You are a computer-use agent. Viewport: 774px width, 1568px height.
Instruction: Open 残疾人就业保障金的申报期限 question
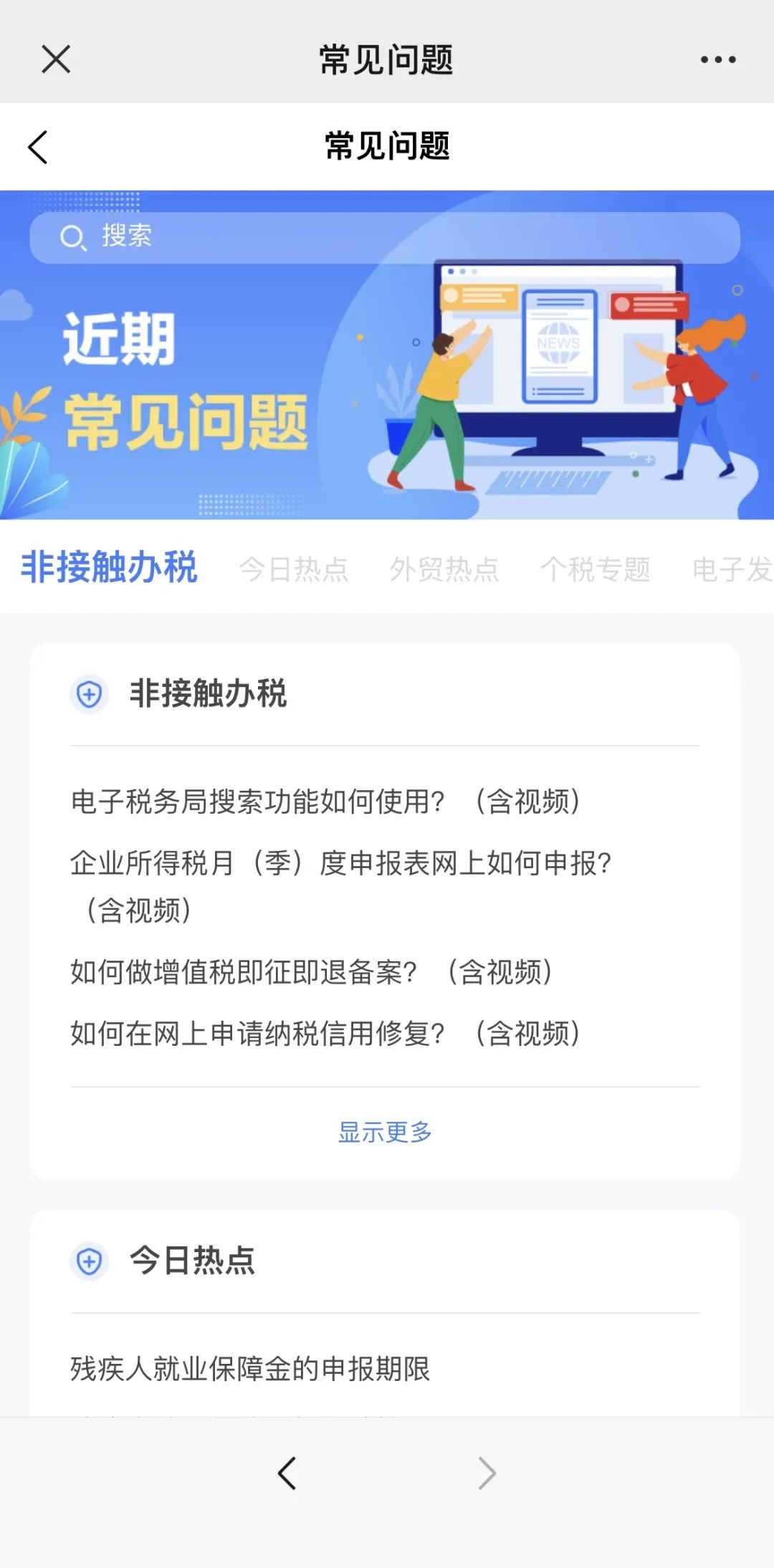tap(250, 1369)
